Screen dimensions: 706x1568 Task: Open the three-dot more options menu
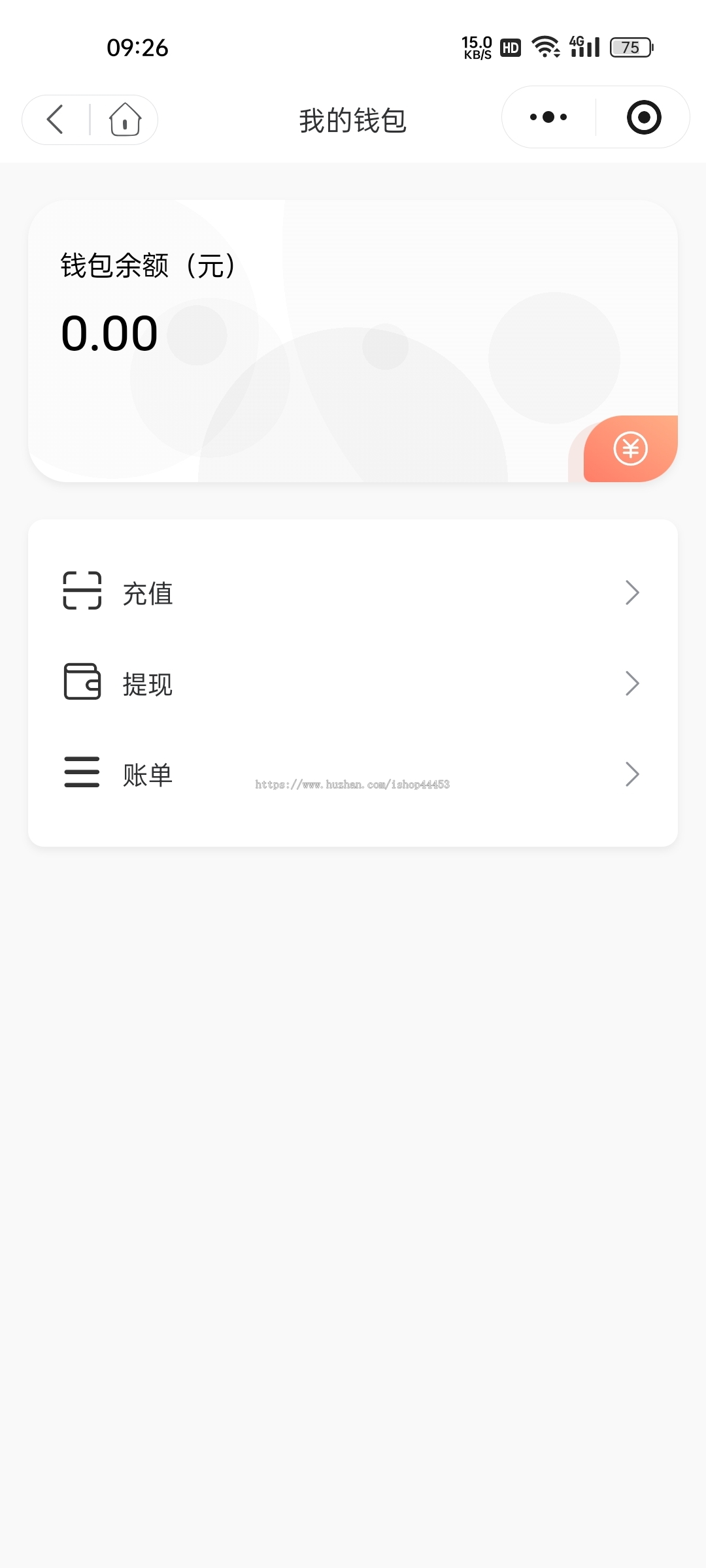tap(546, 118)
